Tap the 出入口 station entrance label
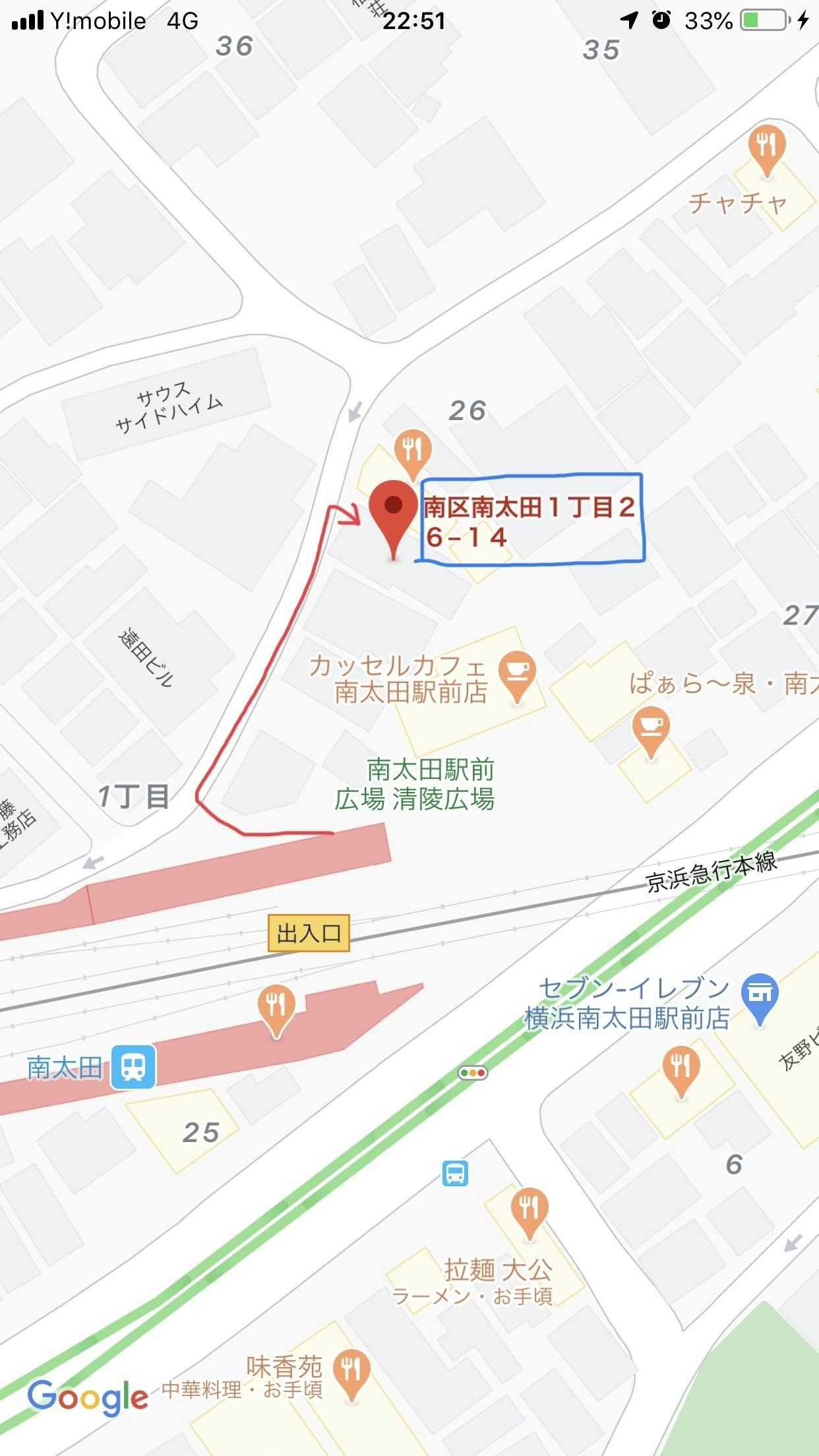Screen dimensions: 819x1456 pos(309,933)
